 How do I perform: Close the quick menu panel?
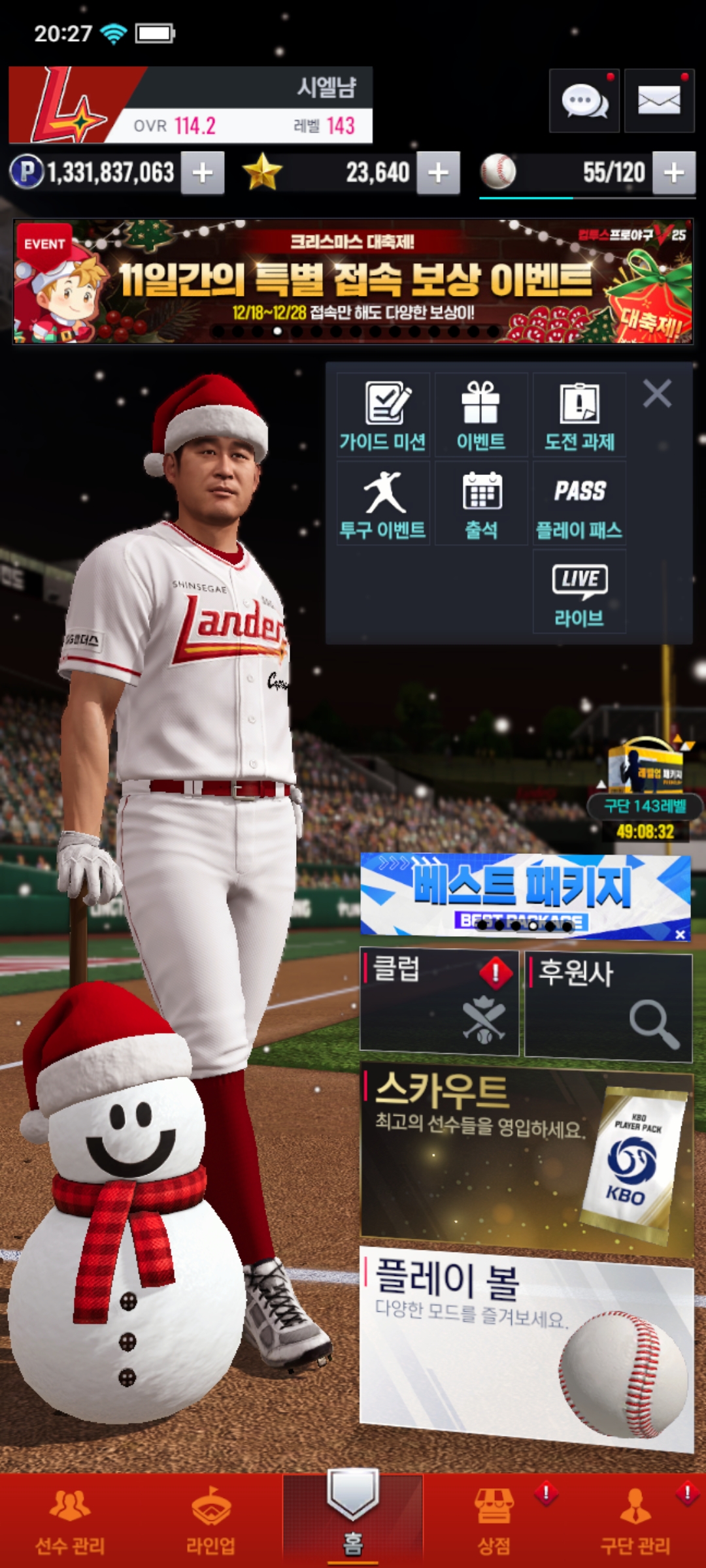click(x=657, y=394)
